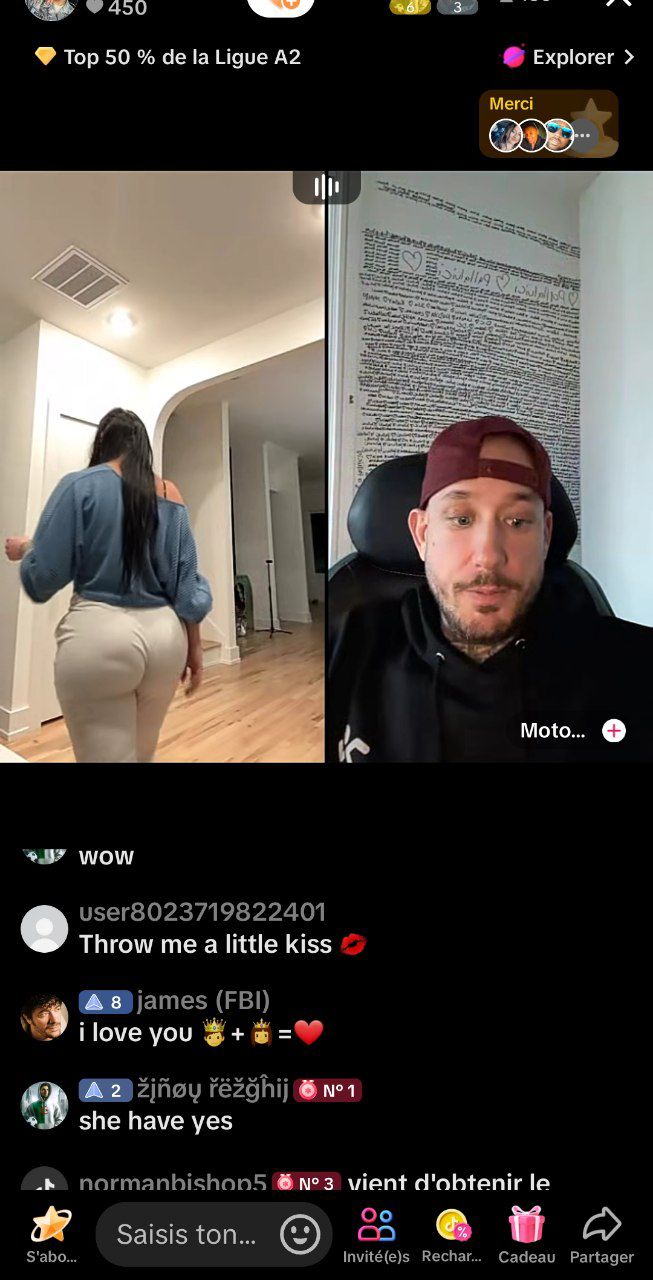Screen dimensions: 653x1280
Task: Open the Merci gifters badge
Action: tap(548, 124)
